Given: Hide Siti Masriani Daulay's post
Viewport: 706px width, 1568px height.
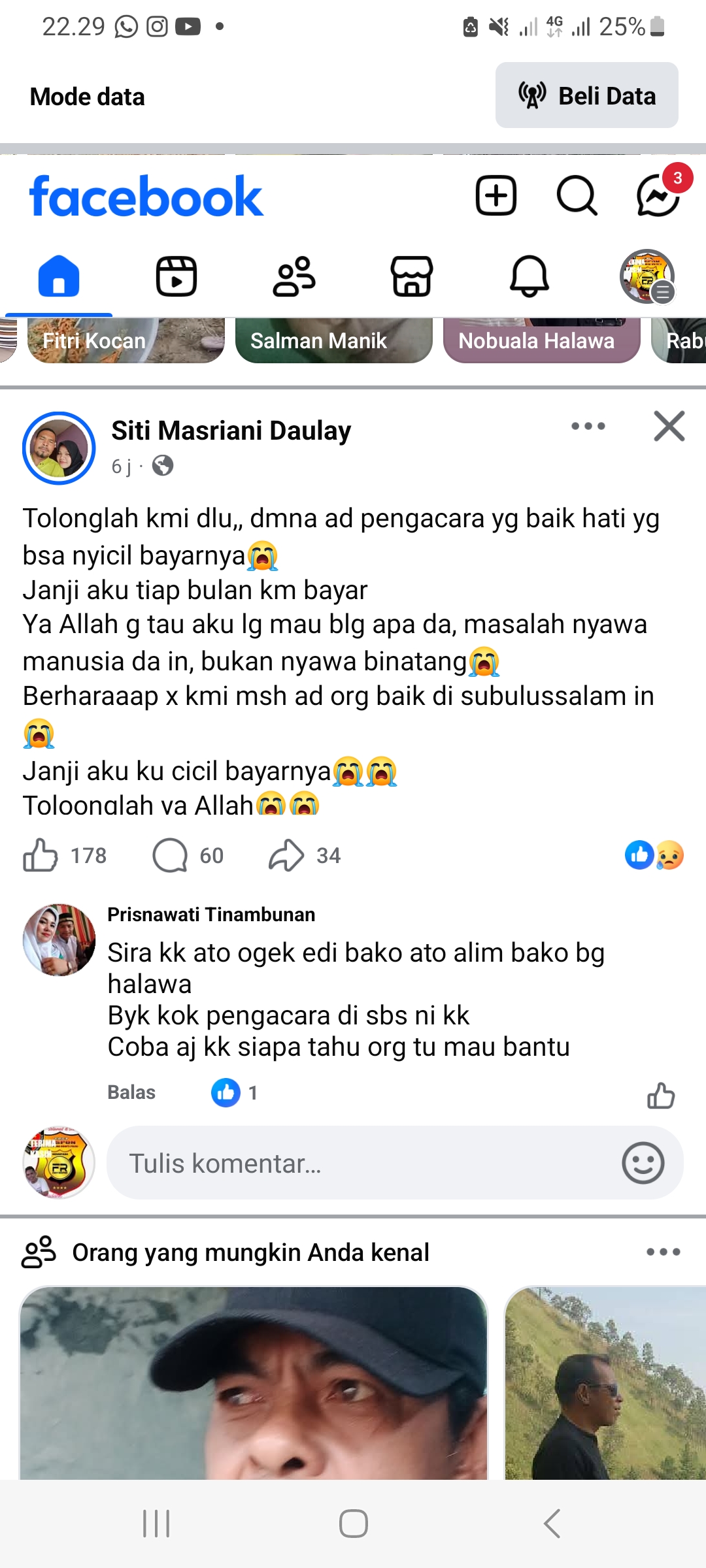Looking at the screenshot, I should 669,427.
